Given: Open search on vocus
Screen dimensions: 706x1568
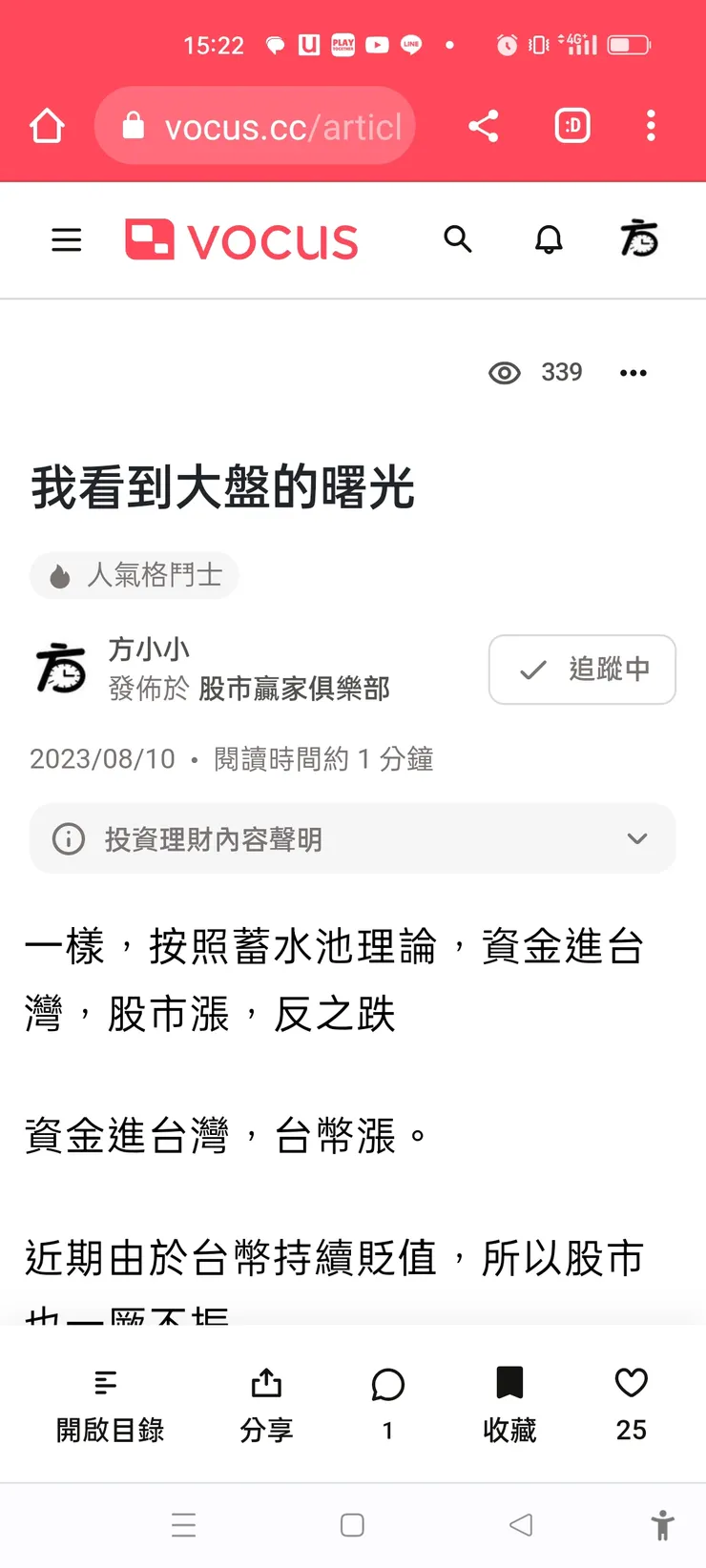Looking at the screenshot, I should click(459, 240).
